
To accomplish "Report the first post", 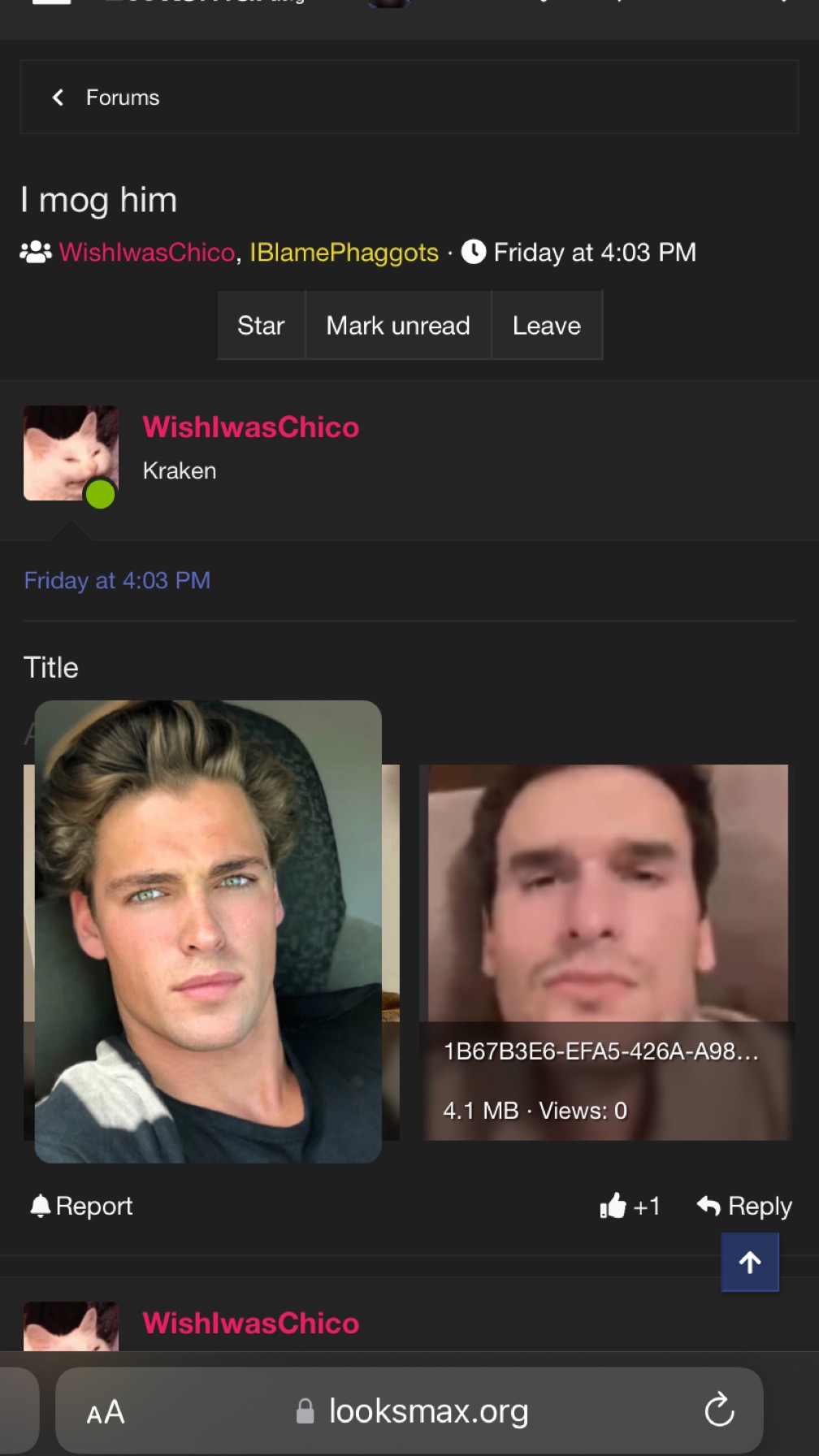I will click(x=81, y=1206).
